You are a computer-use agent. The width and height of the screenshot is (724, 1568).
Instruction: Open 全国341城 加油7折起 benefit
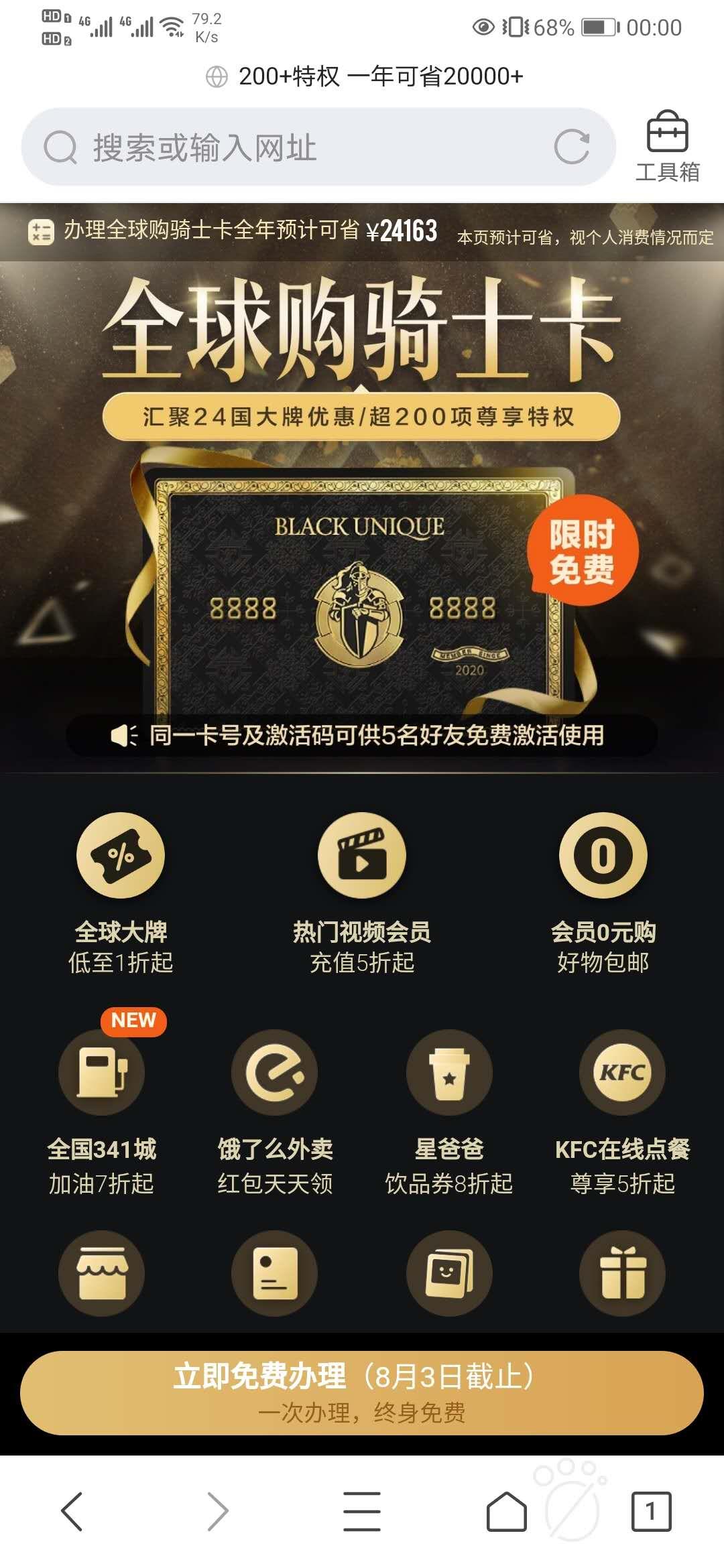tap(101, 1106)
